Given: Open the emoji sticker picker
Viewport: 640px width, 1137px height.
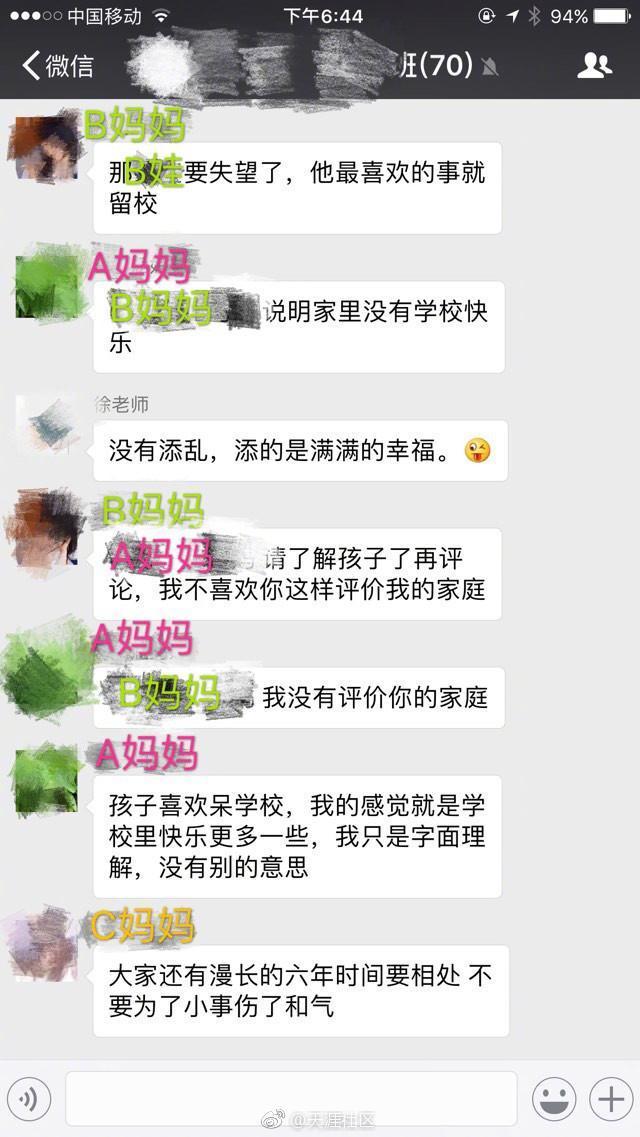Looking at the screenshot, I should coord(554,1099).
